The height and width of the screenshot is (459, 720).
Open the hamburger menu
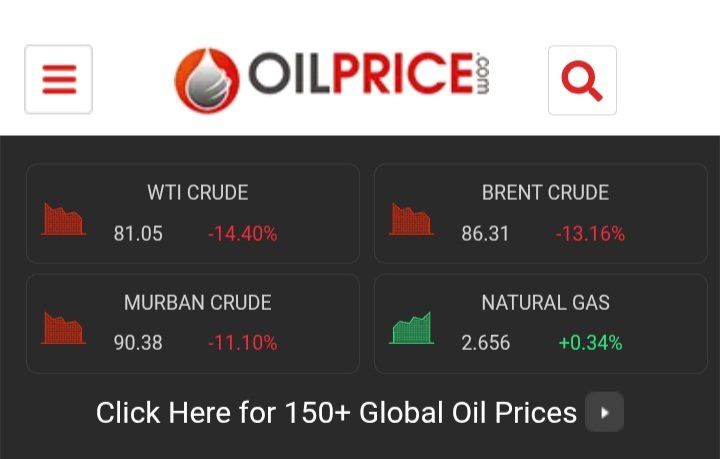[58, 79]
